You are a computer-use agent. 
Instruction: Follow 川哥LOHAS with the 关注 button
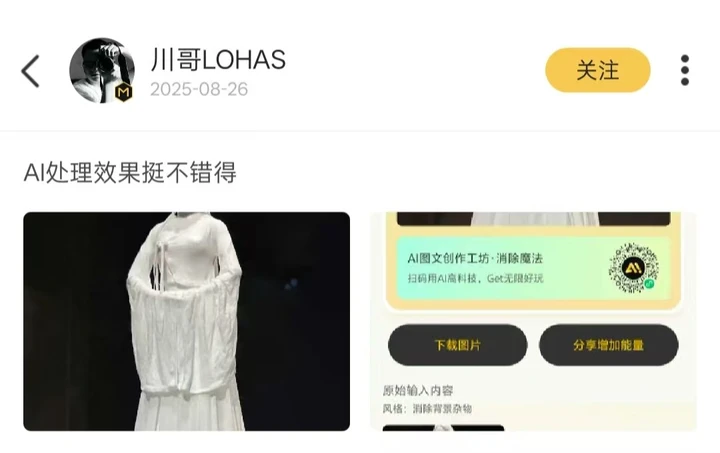(597, 70)
